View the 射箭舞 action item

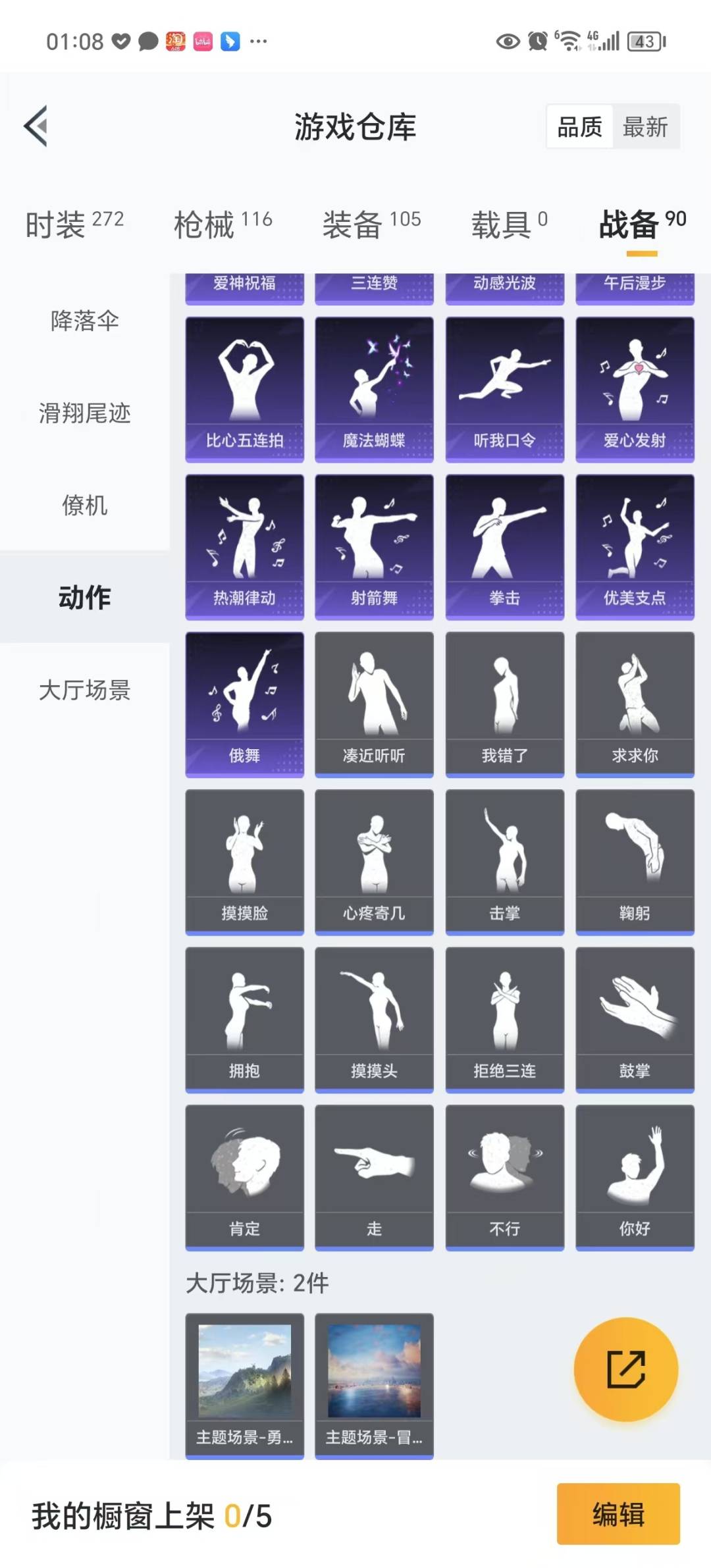point(374,546)
